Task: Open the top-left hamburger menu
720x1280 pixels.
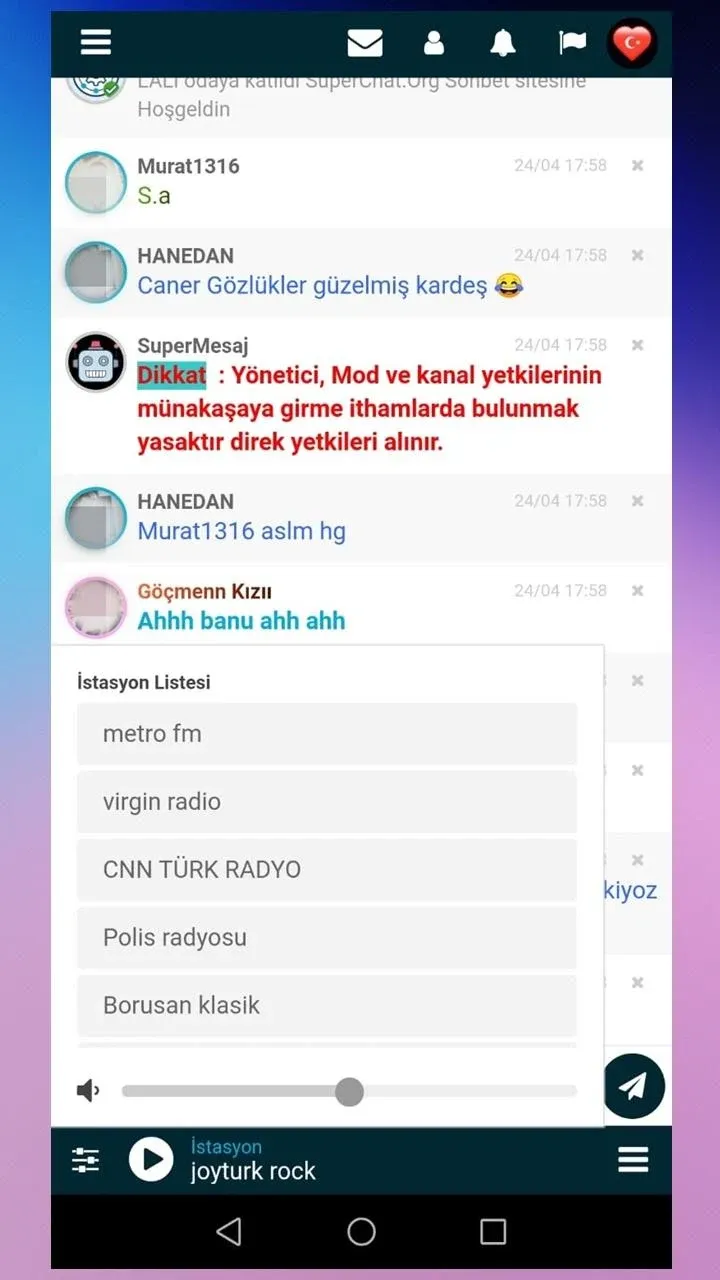Action: pos(96,42)
